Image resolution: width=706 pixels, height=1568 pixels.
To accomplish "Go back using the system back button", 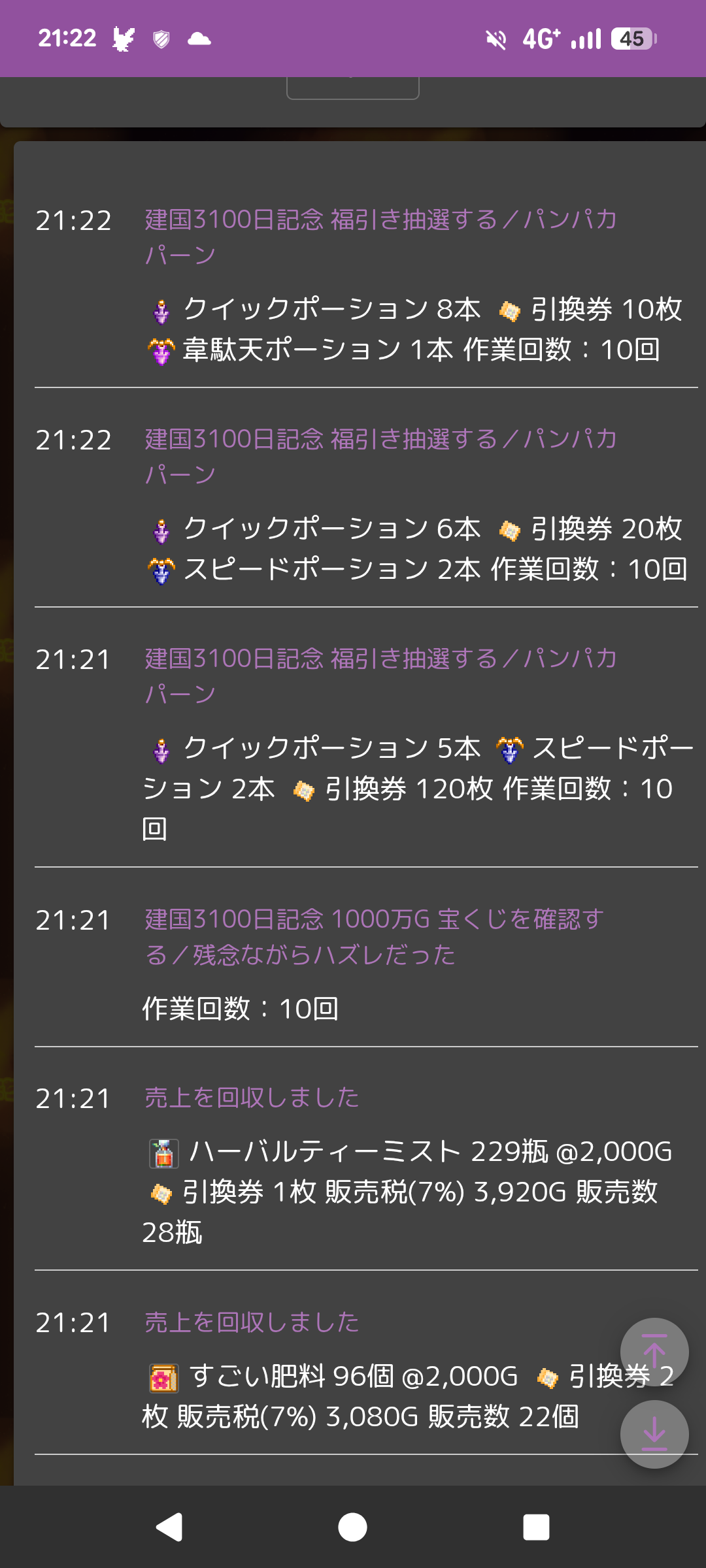I will pos(169,1527).
